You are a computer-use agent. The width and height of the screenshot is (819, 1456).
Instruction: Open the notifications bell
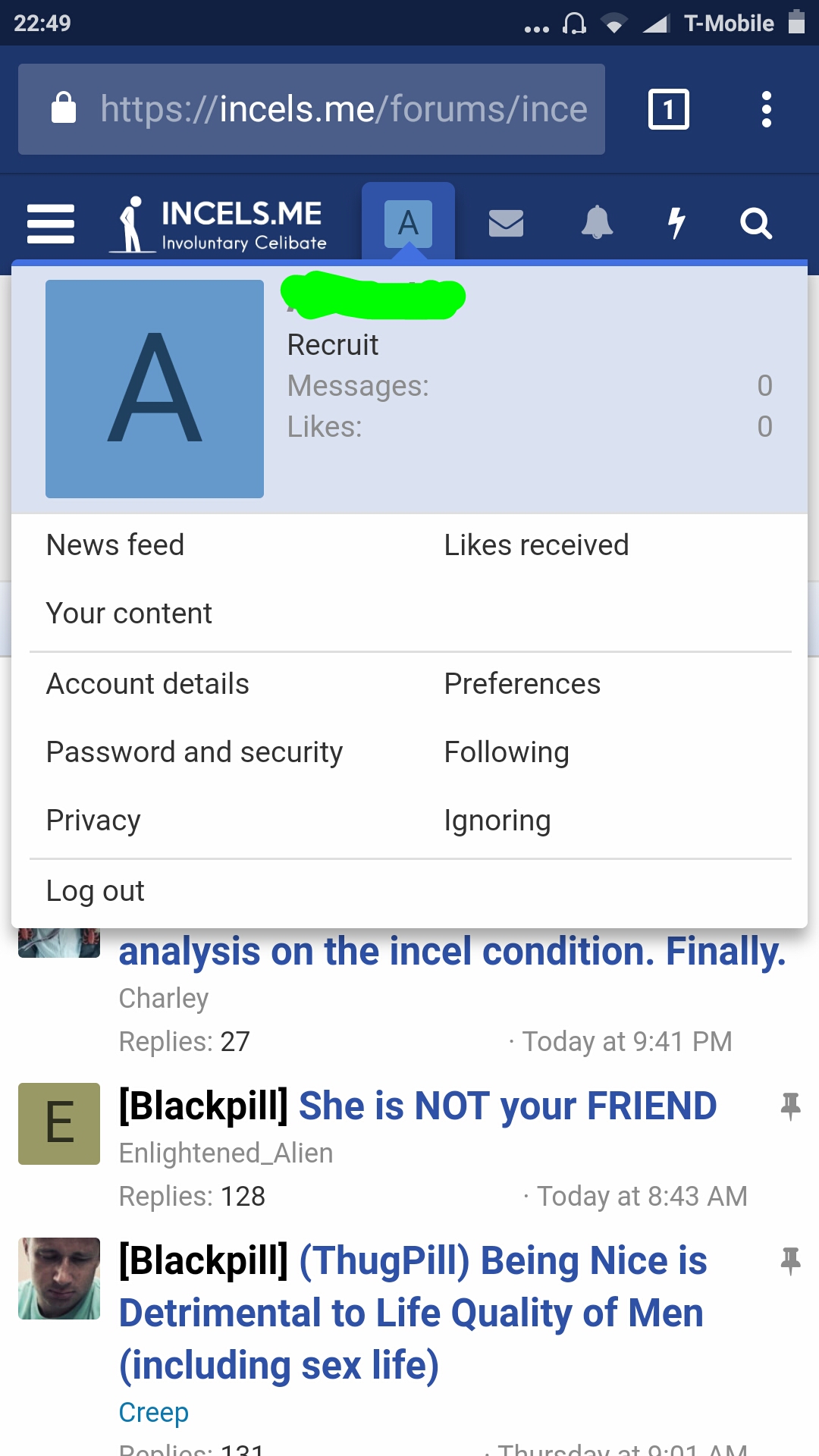598,223
